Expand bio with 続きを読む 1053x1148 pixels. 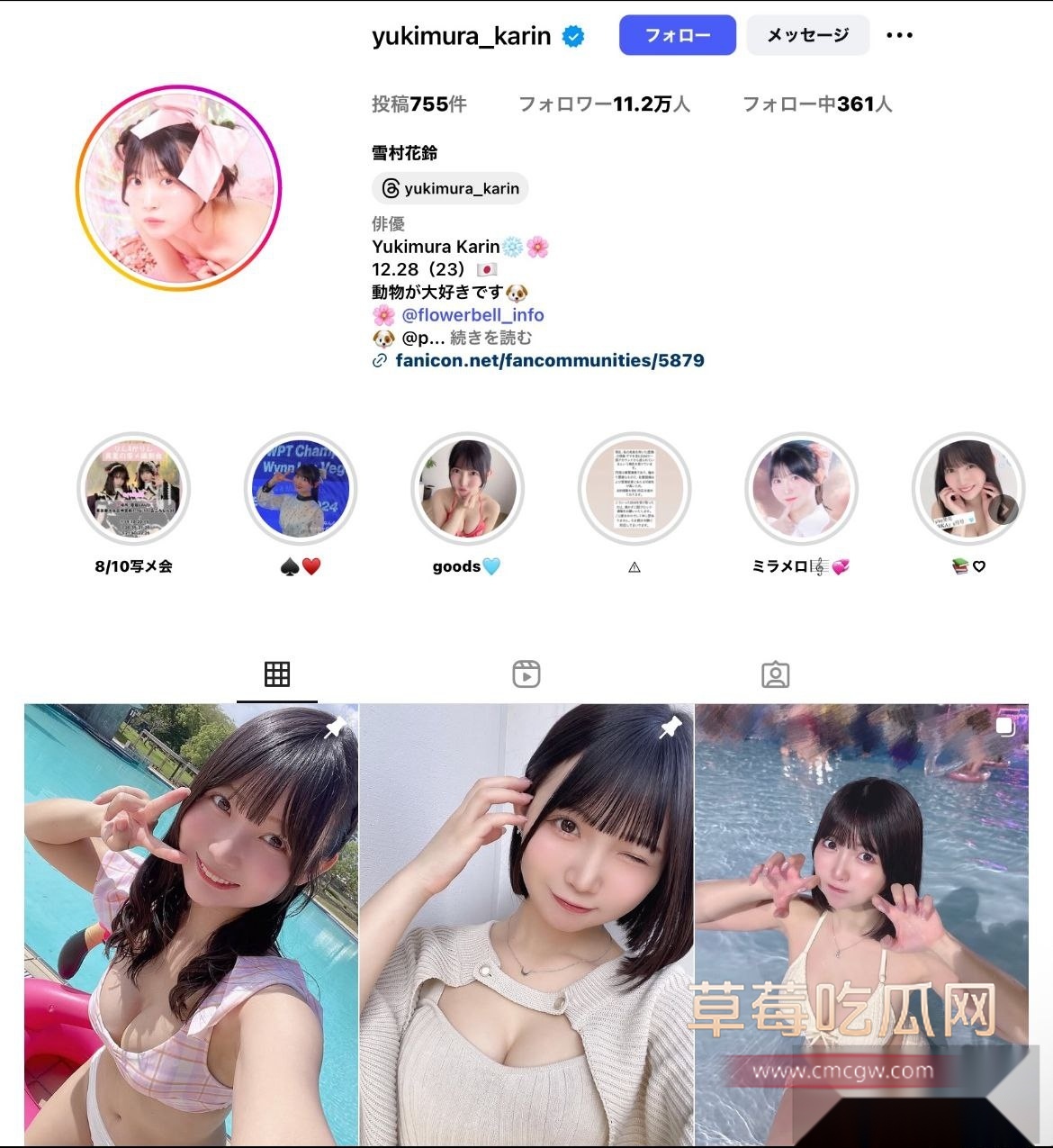pos(490,338)
